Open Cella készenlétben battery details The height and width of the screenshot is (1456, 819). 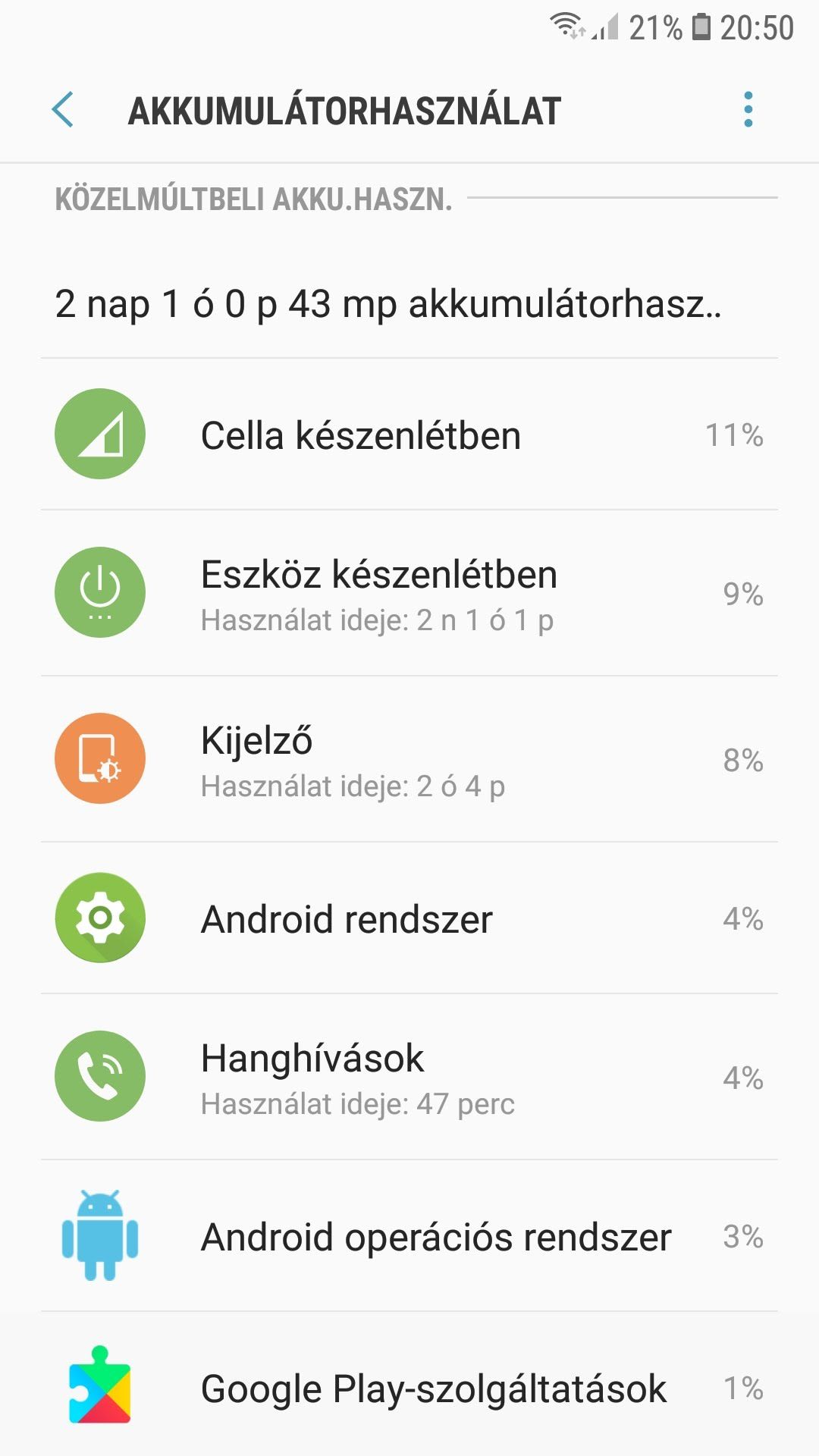409,435
